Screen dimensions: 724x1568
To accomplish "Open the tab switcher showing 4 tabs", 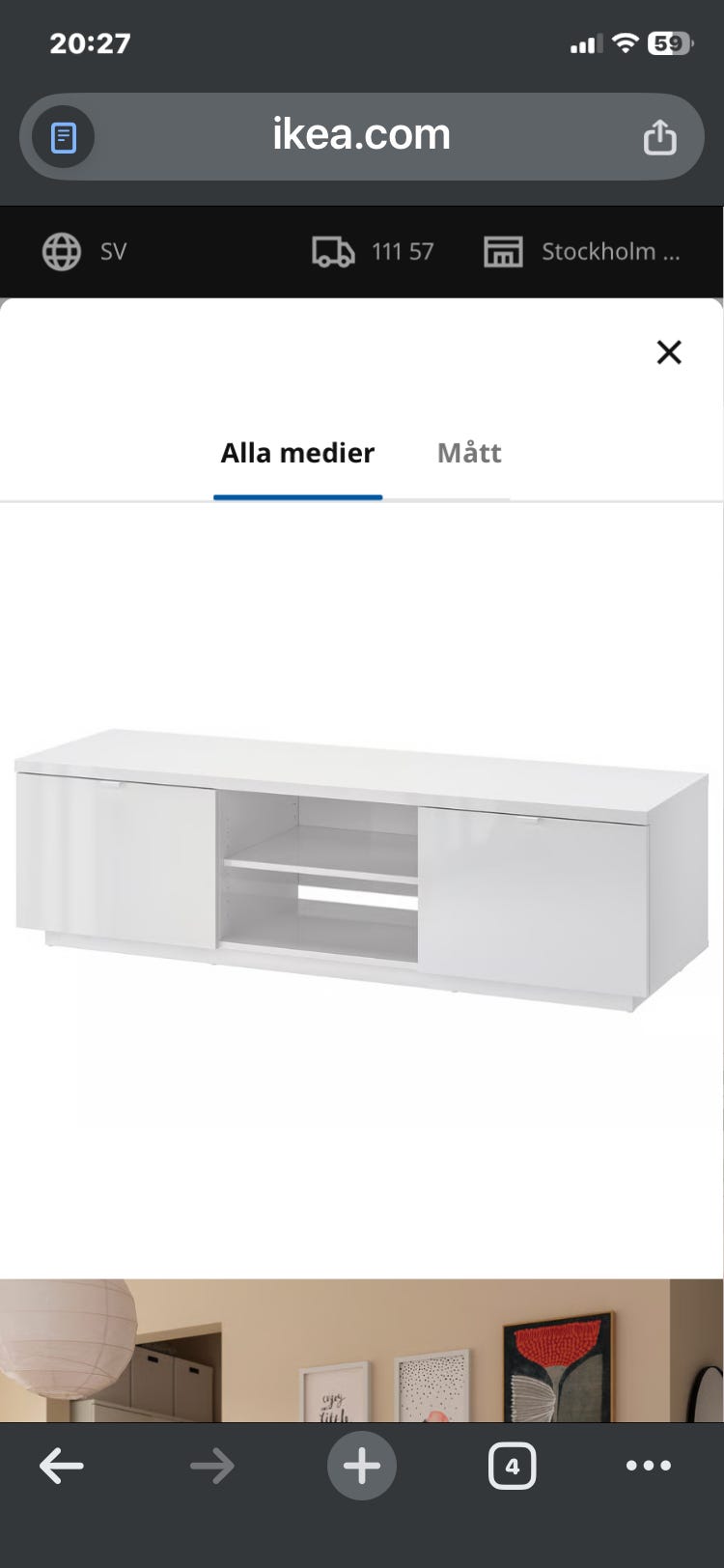I will point(513,1465).
